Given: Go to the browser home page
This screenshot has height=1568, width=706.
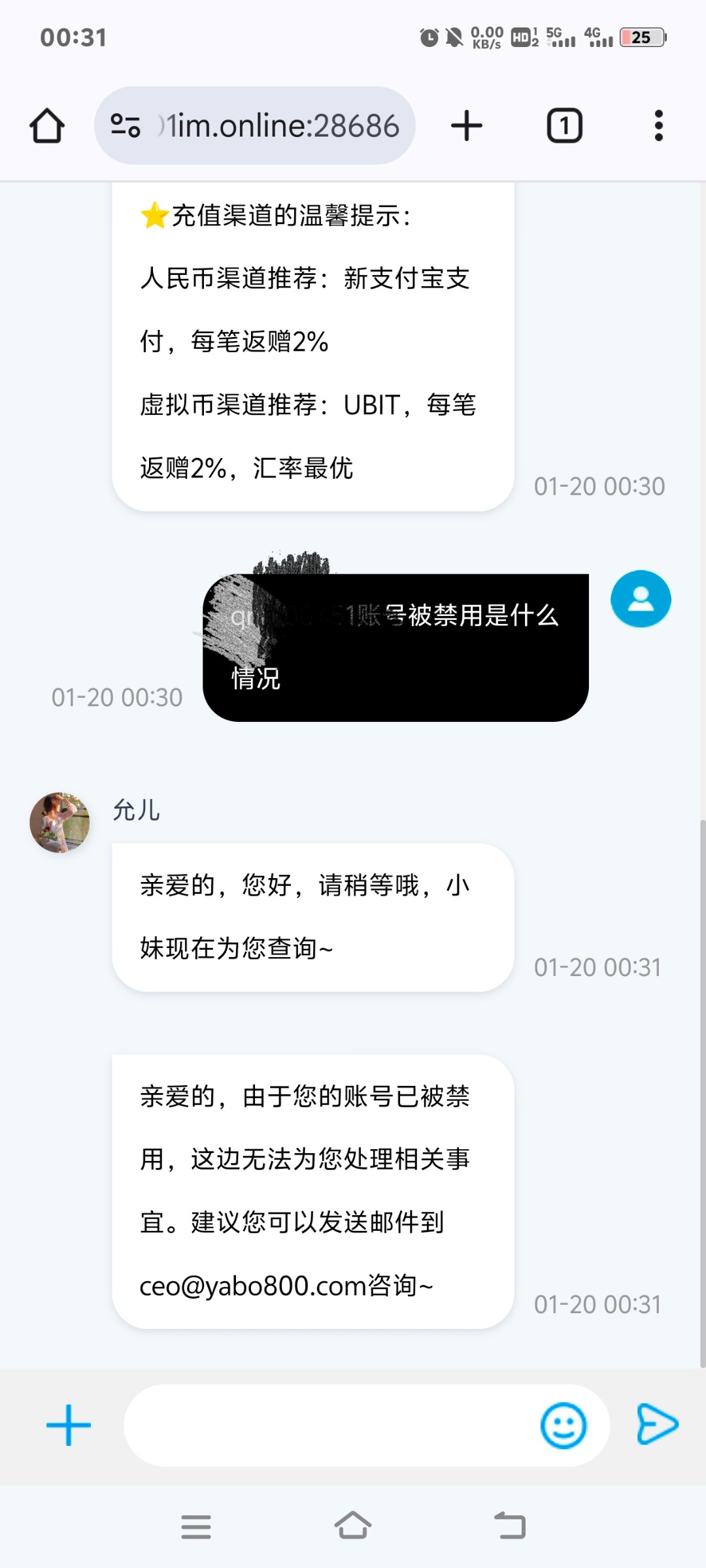Looking at the screenshot, I should pos(47,125).
